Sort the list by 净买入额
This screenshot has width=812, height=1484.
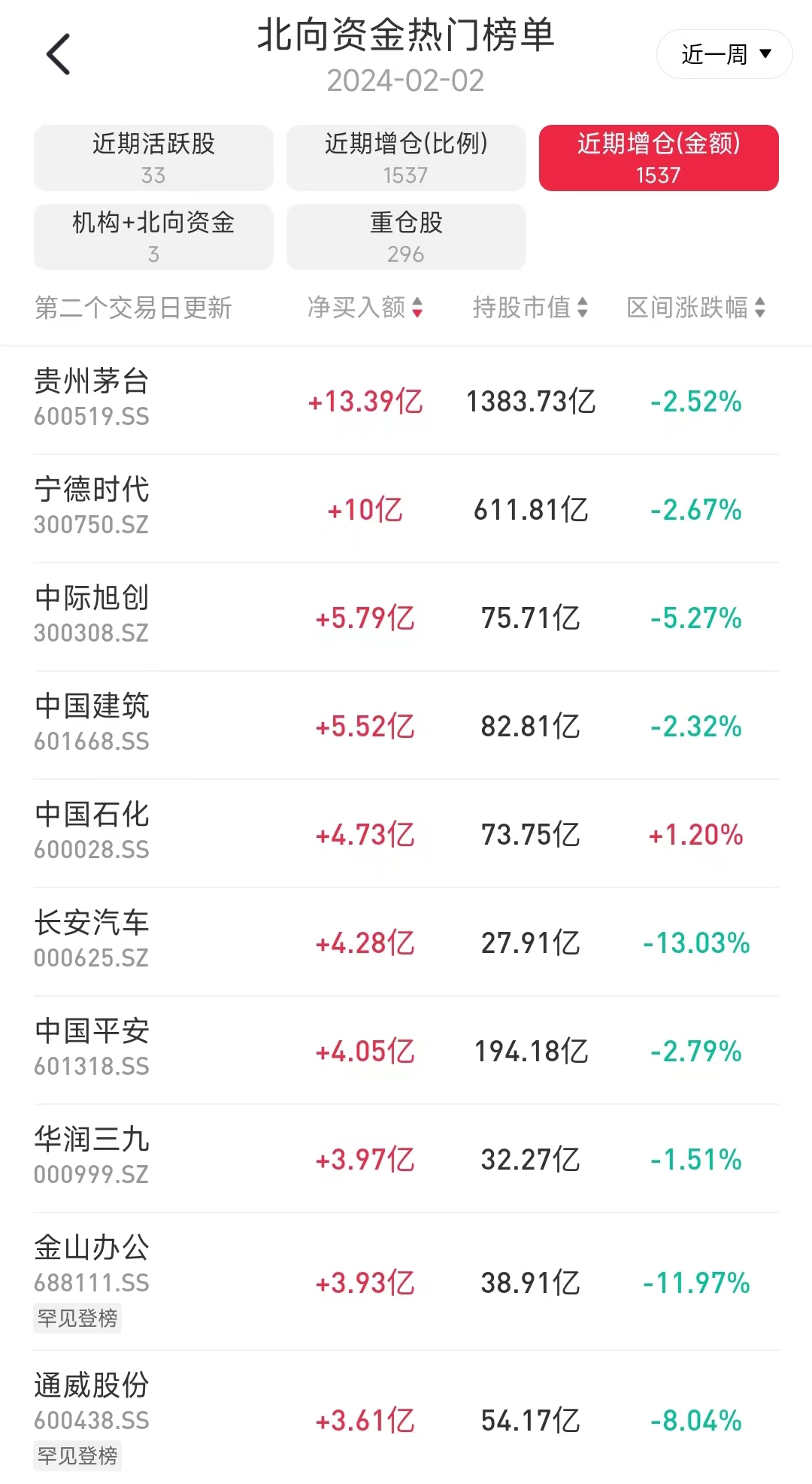click(x=365, y=308)
